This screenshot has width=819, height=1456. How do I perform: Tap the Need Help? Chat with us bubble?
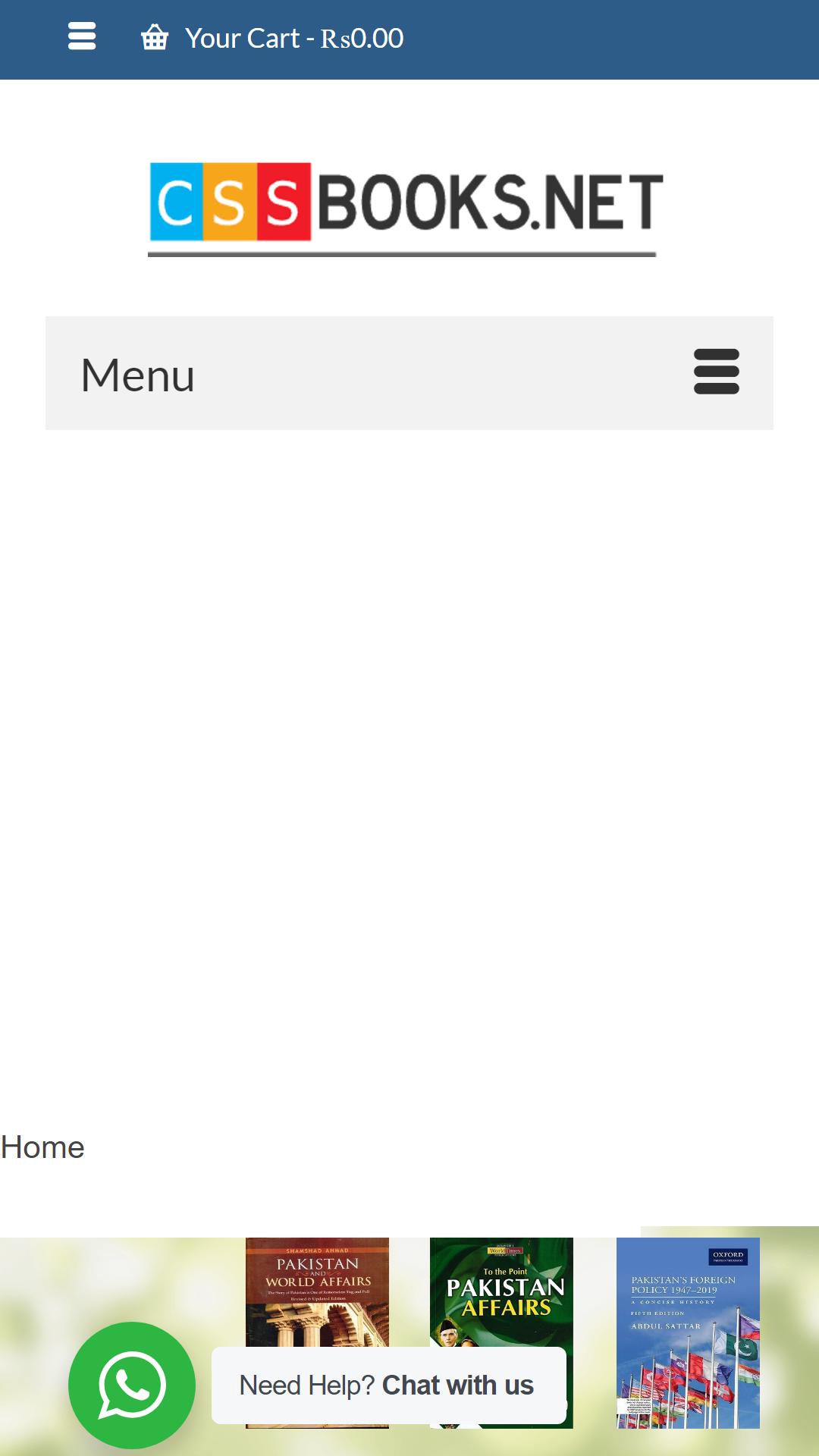click(x=389, y=1385)
